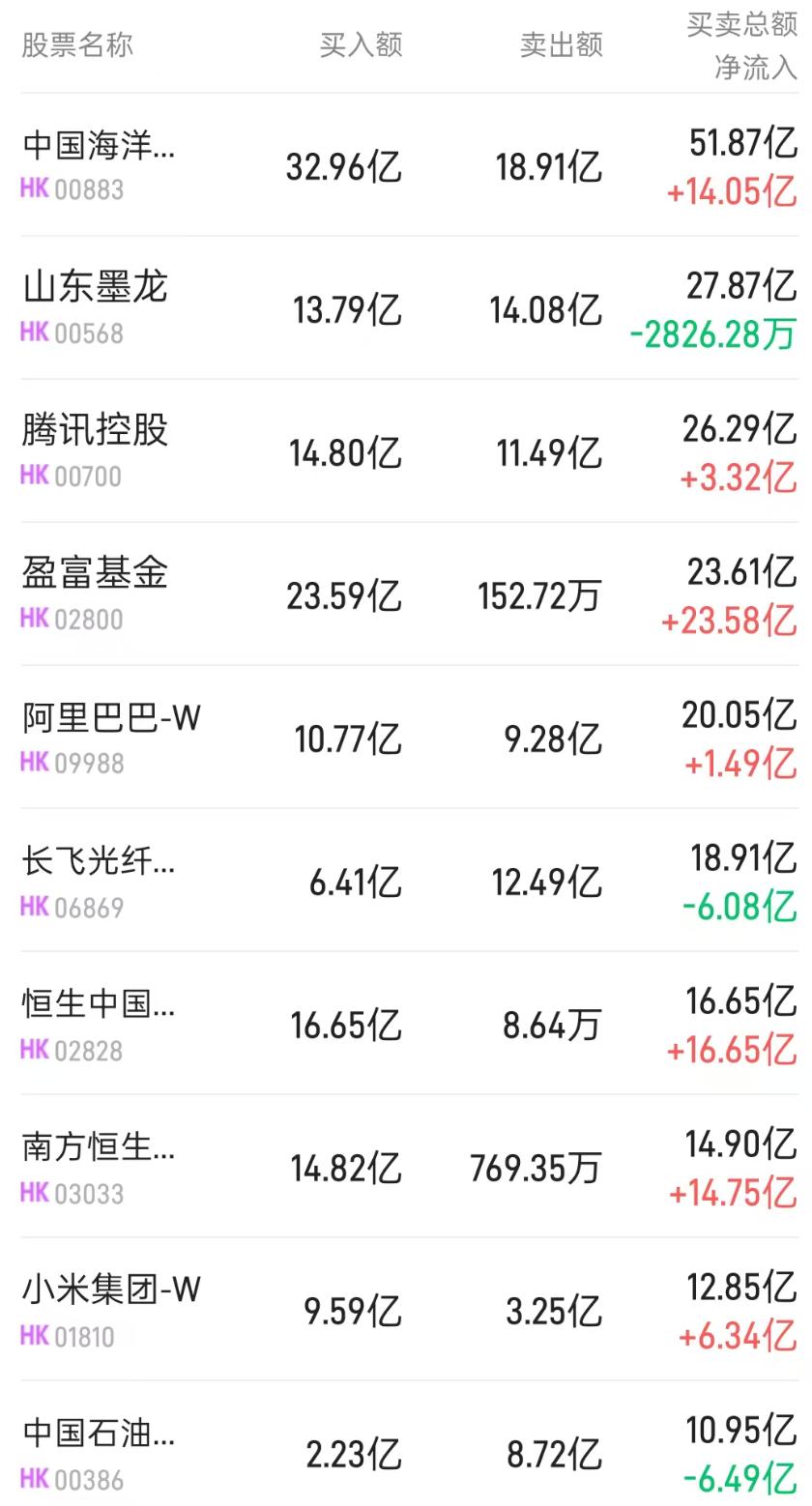The image size is (812, 1506).
Task: Select 小米集团-W from the list
Action: coord(111,1309)
